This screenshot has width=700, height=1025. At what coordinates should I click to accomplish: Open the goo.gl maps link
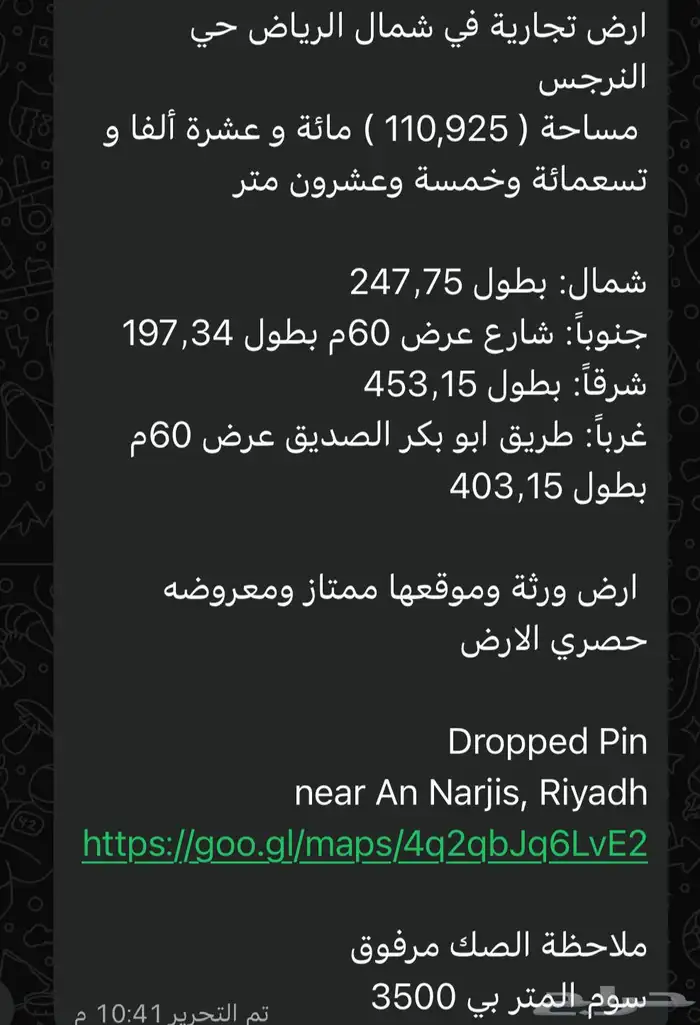point(365,844)
